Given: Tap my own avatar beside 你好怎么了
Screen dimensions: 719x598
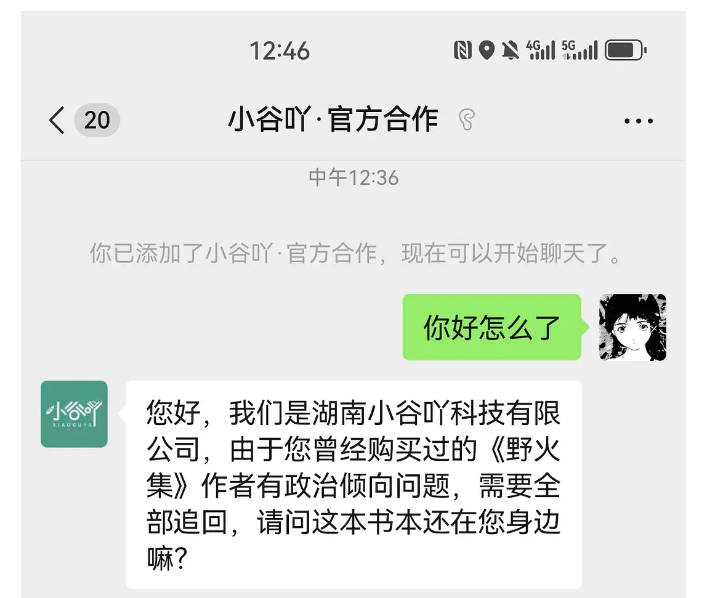Looking at the screenshot, I should [632, 327].
